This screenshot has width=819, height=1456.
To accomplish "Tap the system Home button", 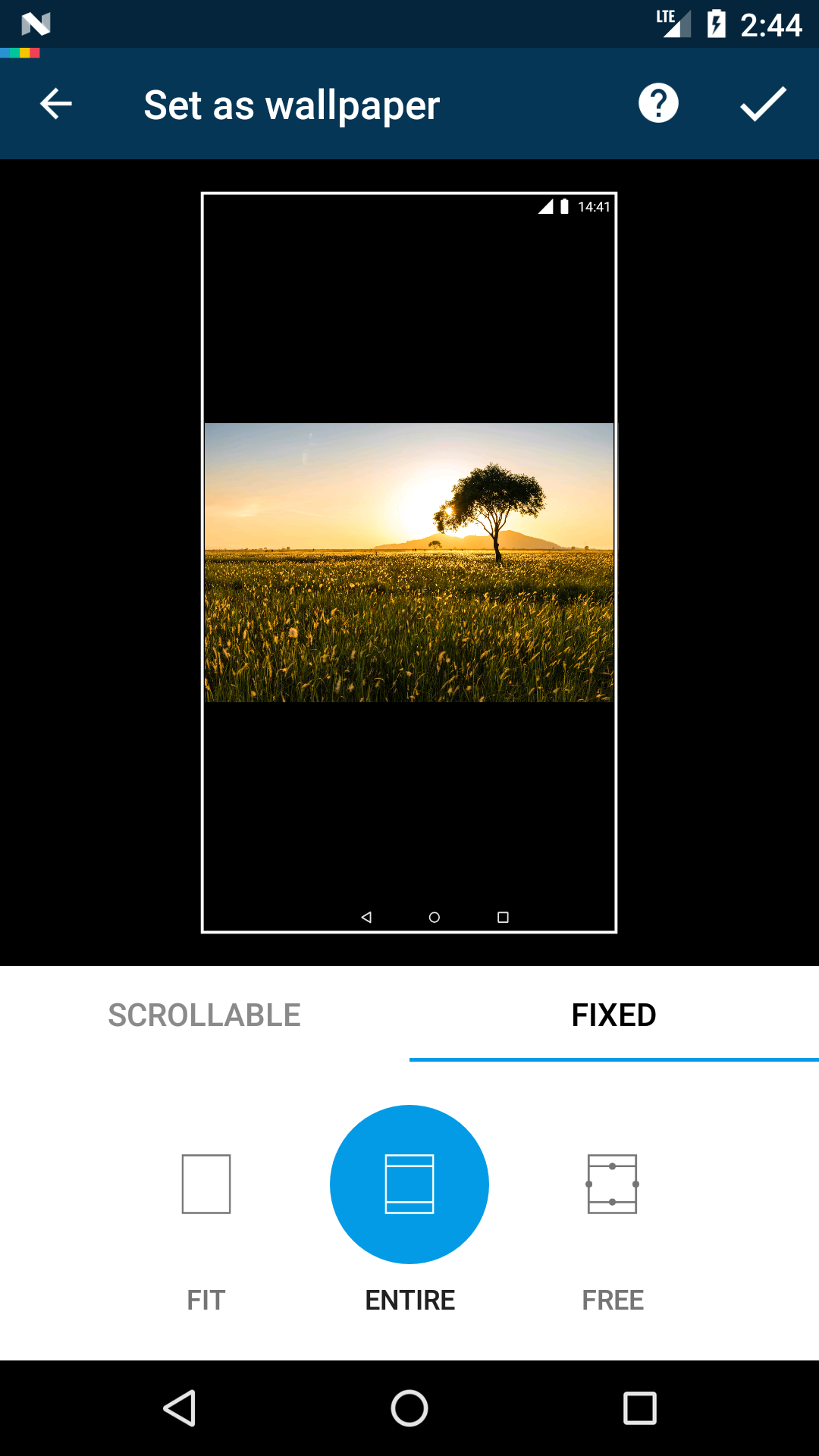I will click(409, 1408).
